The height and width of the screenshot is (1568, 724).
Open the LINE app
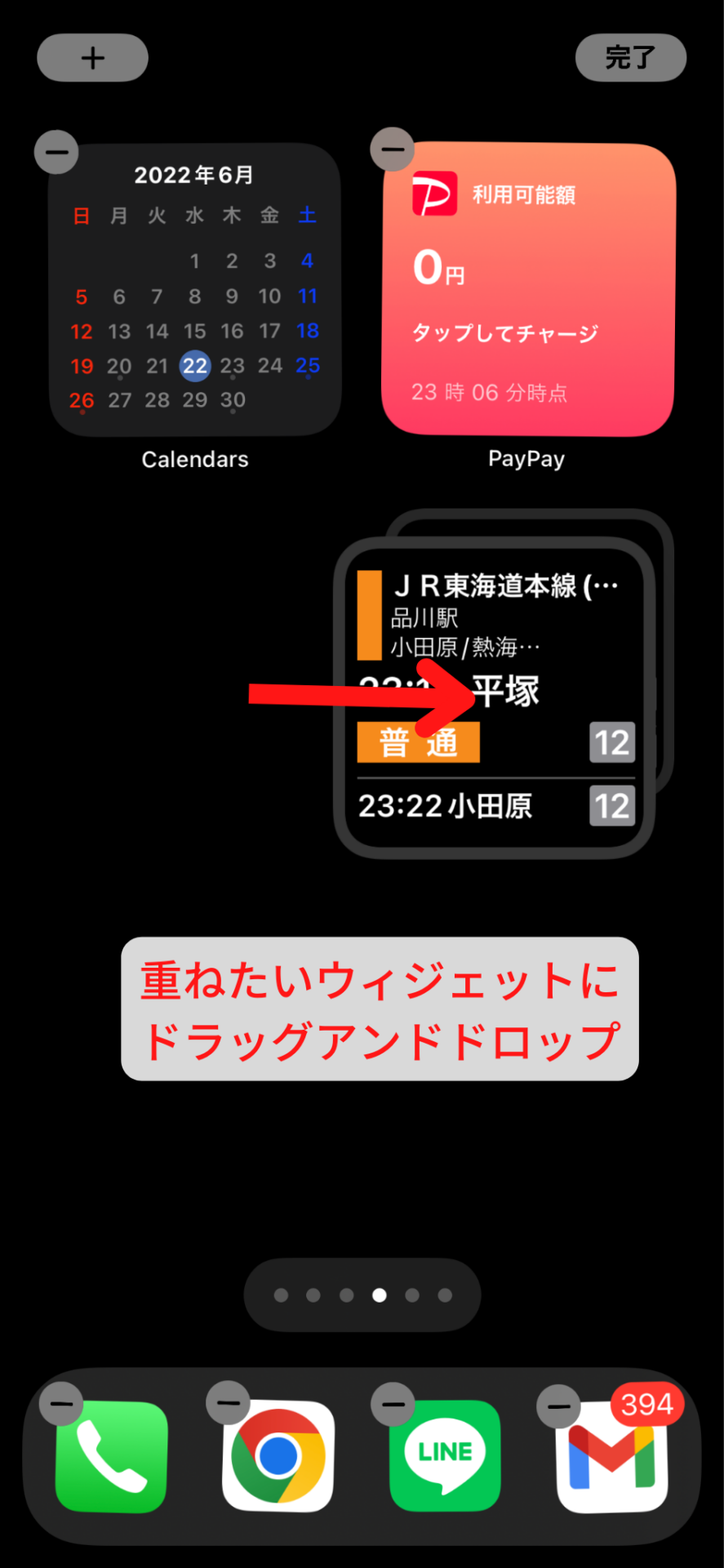pyautogui.click(x=445, y=1456)
